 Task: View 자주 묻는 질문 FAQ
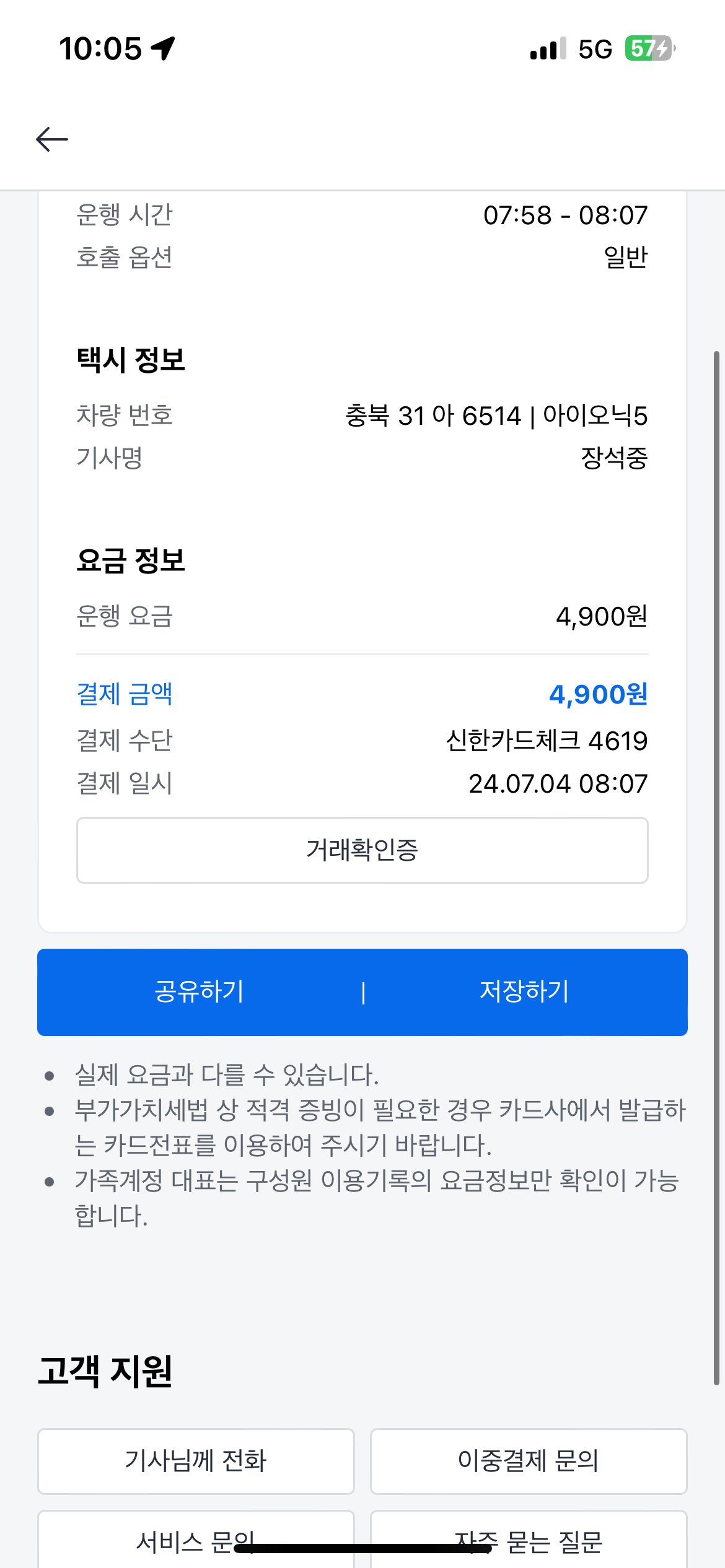coord(529,1540)
